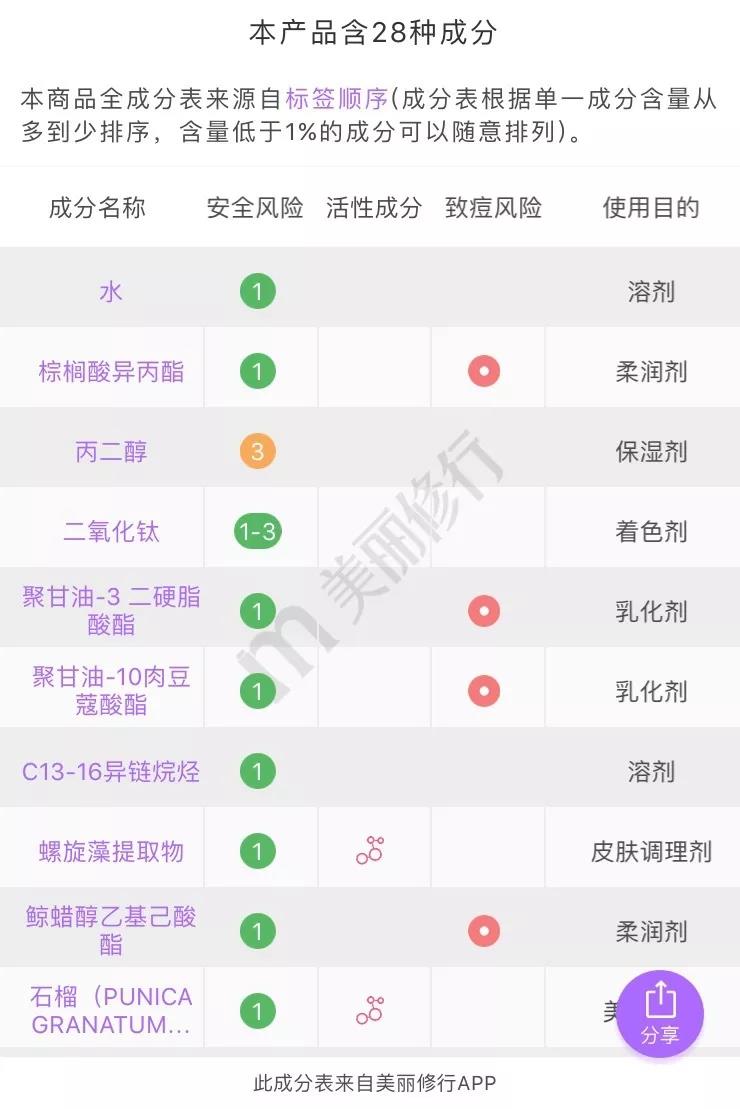
Task: Select the ingredient C13-16异链烷烃
Action: coord(110,771)
